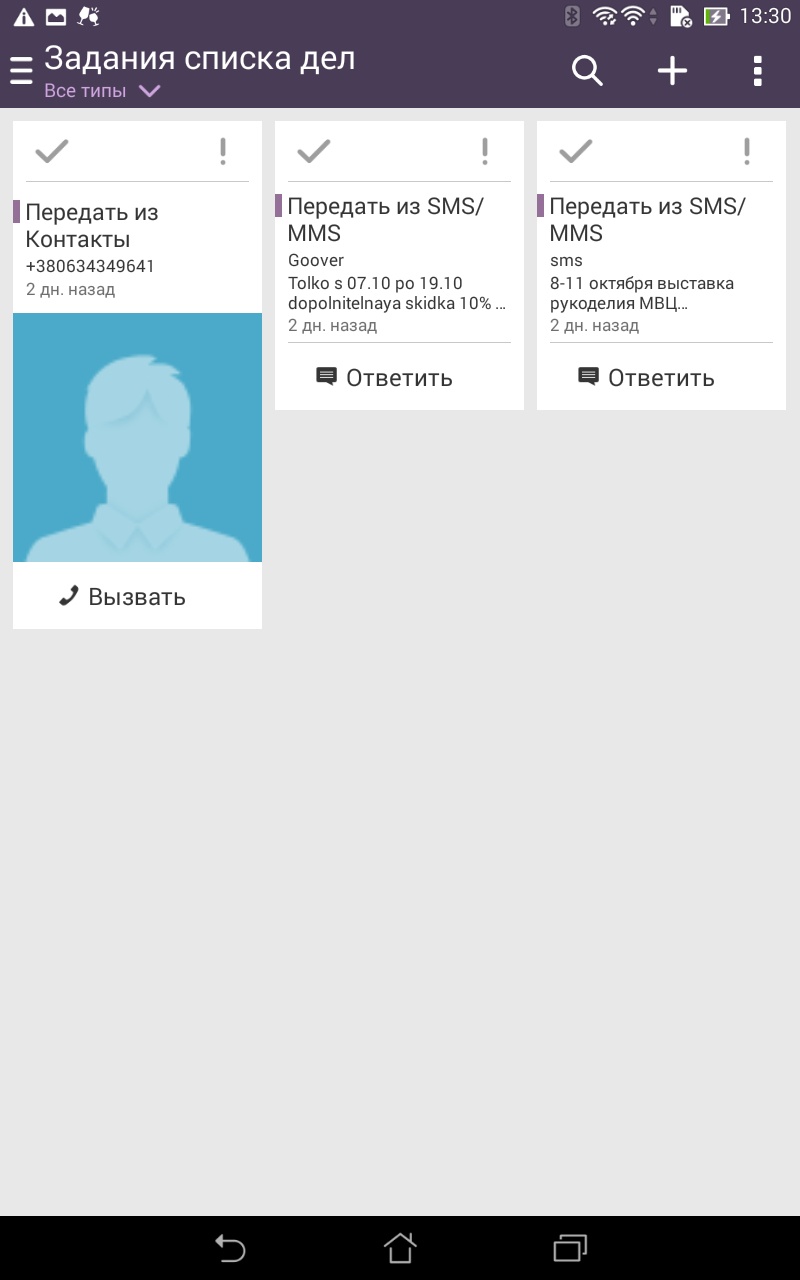The width and height of the screenshot is (800, 1280).
Task: Mark the Контакты task as done
Action: point(52,152)
